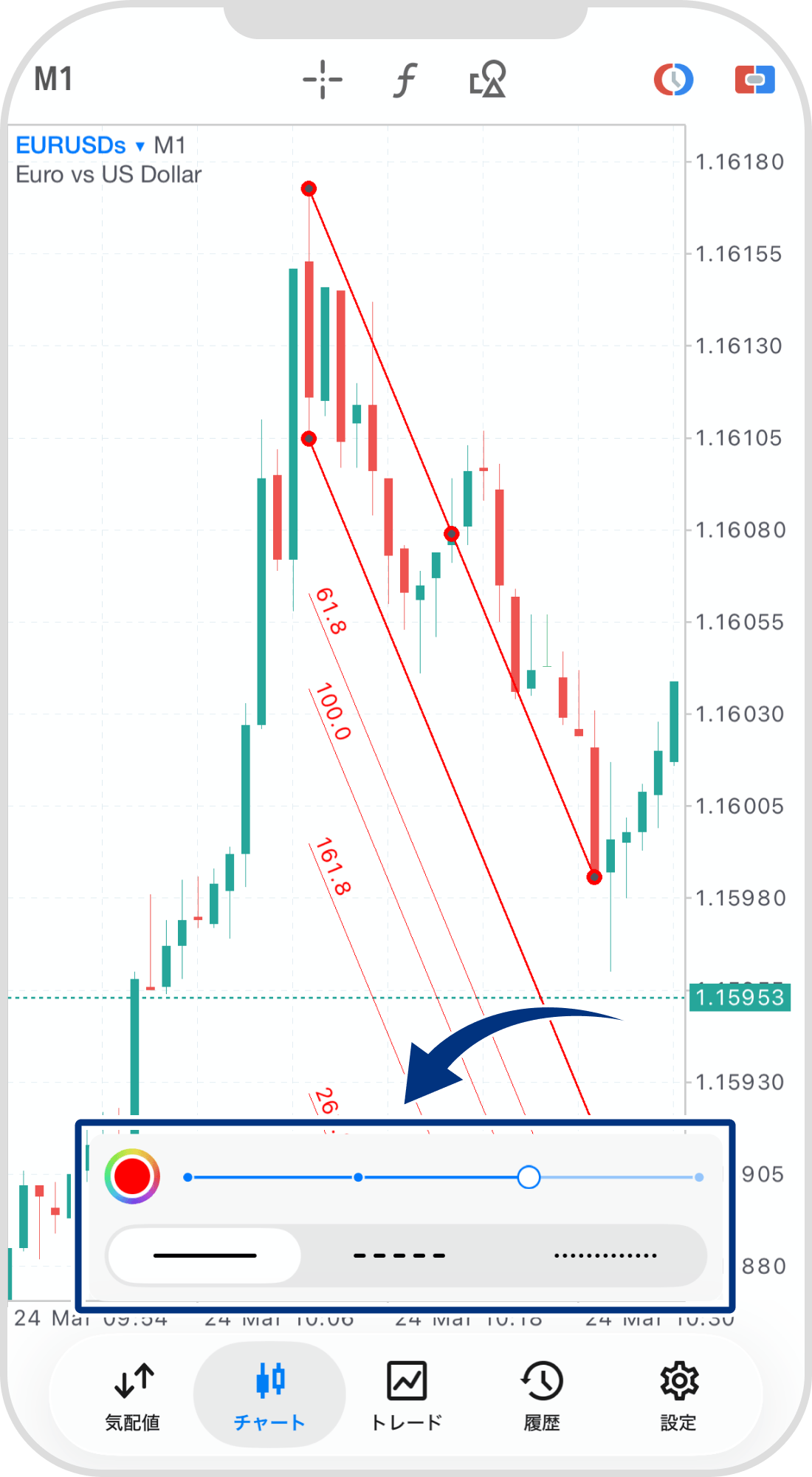Switch to the トレード tab
Viewport: 812px width, 1477px height.
[x=406, y=1394]
